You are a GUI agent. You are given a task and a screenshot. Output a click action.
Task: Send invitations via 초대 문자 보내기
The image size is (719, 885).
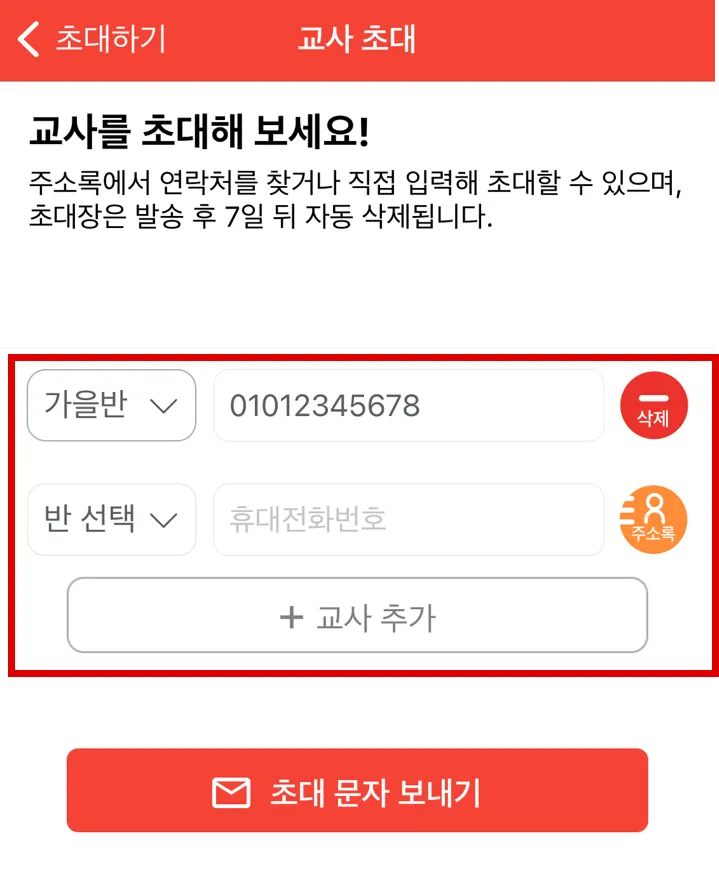(x=357, y=791)
